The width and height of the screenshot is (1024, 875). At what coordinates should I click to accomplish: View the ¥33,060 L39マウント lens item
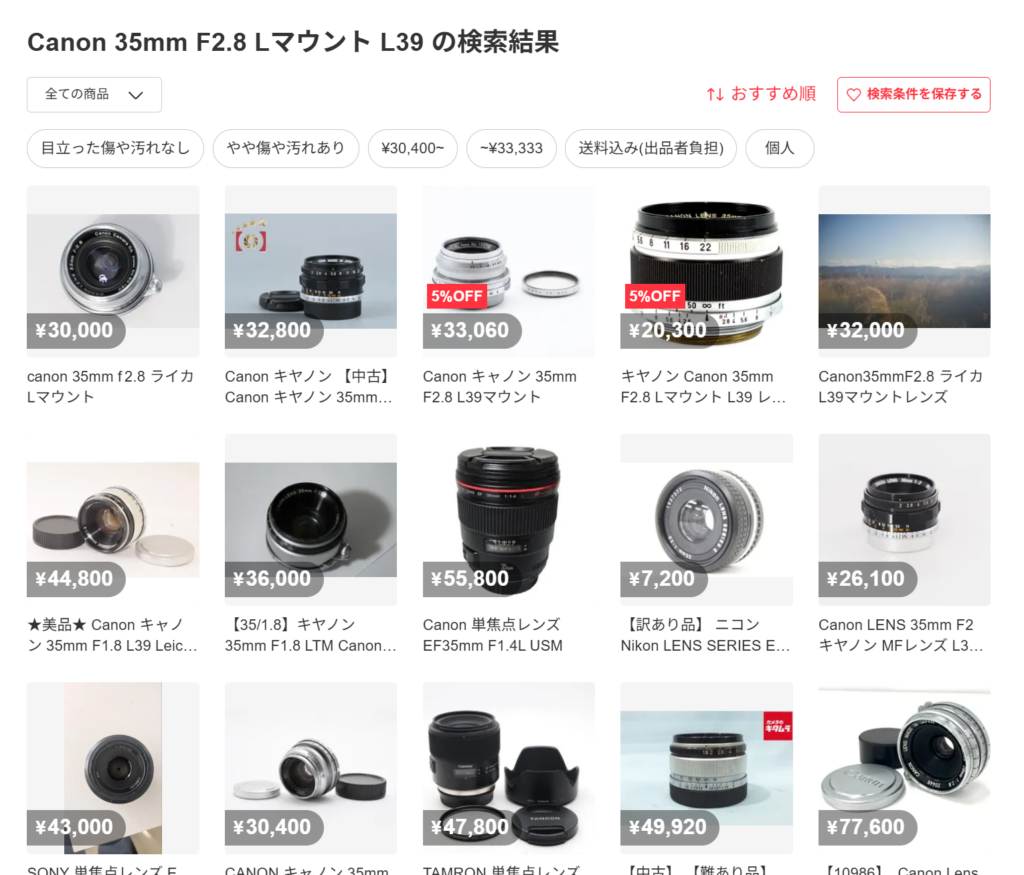click(x=508, y=271)
